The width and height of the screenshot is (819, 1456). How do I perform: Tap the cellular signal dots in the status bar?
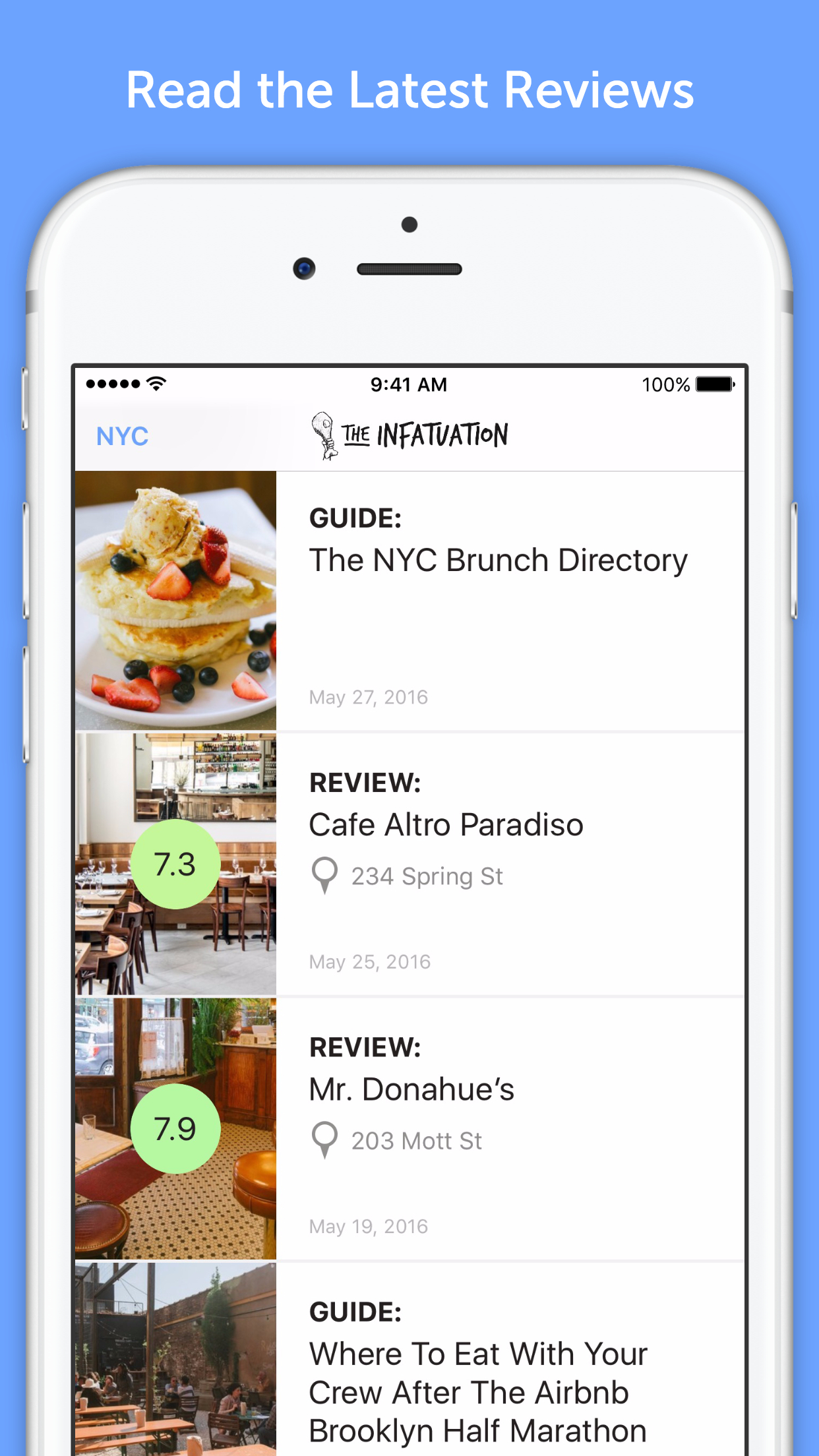pyautogui.click(x=112, y=383)
